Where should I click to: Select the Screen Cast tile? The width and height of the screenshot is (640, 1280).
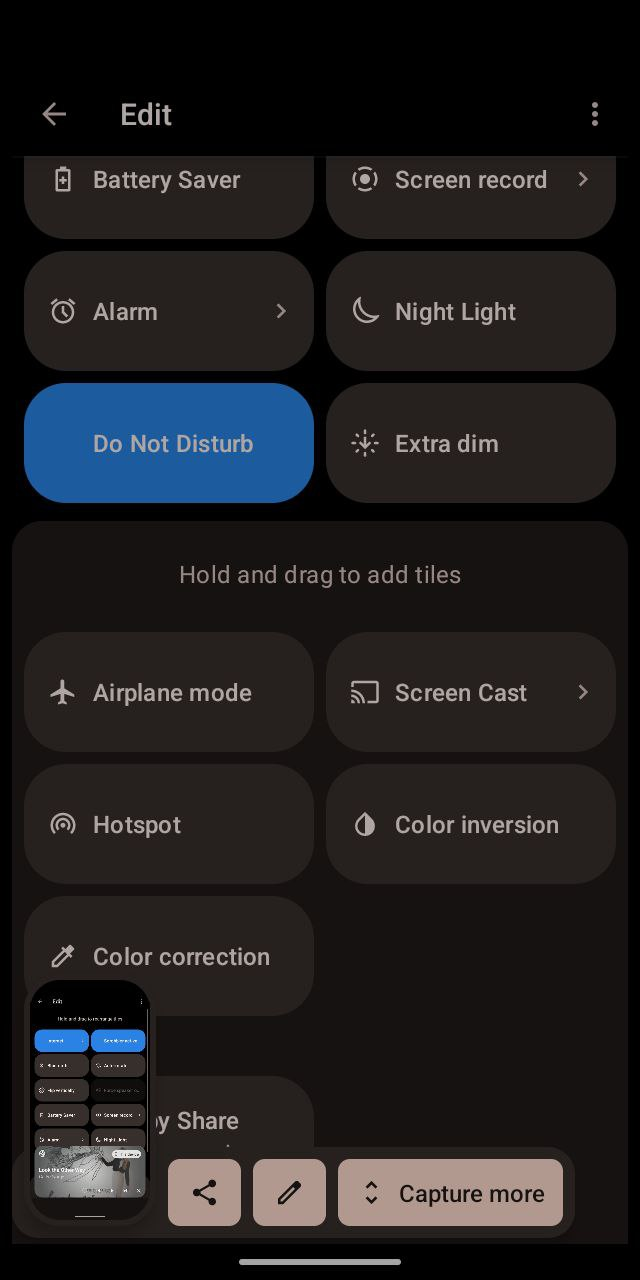(x=470, y=692)
